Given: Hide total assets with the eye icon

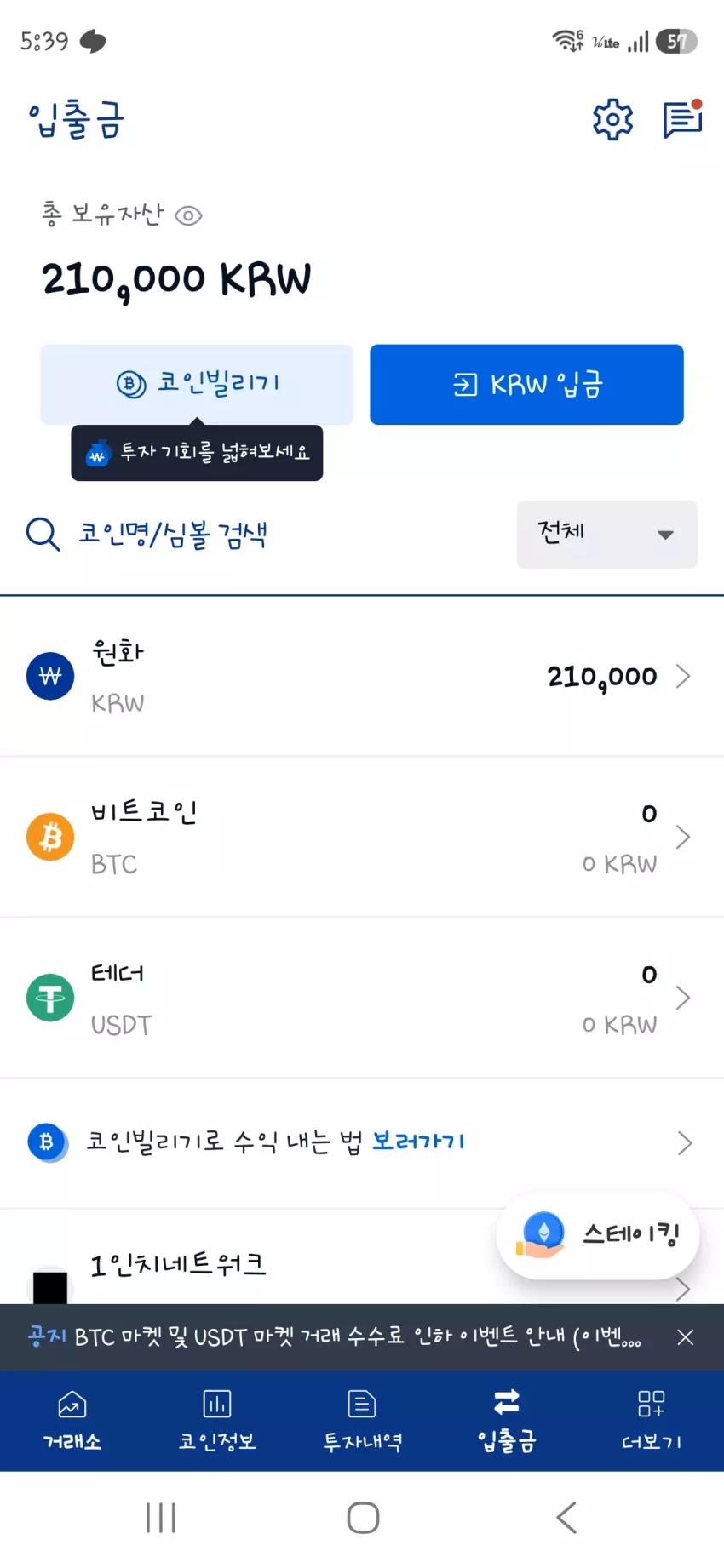Looking at the screenshot, I should (x=188, y=215).
